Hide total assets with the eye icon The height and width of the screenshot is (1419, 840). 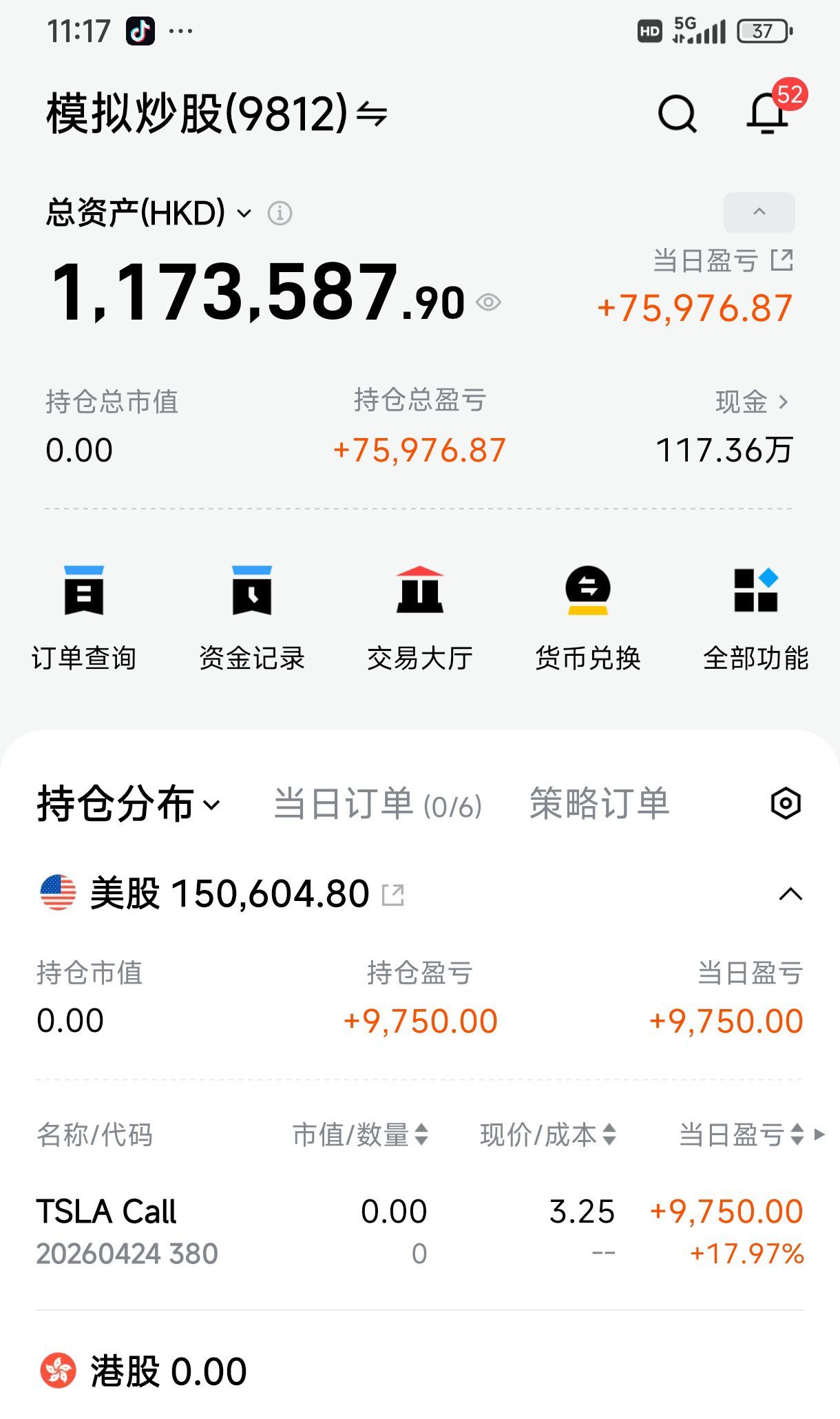pyautogui.click(x=488, y=302)
